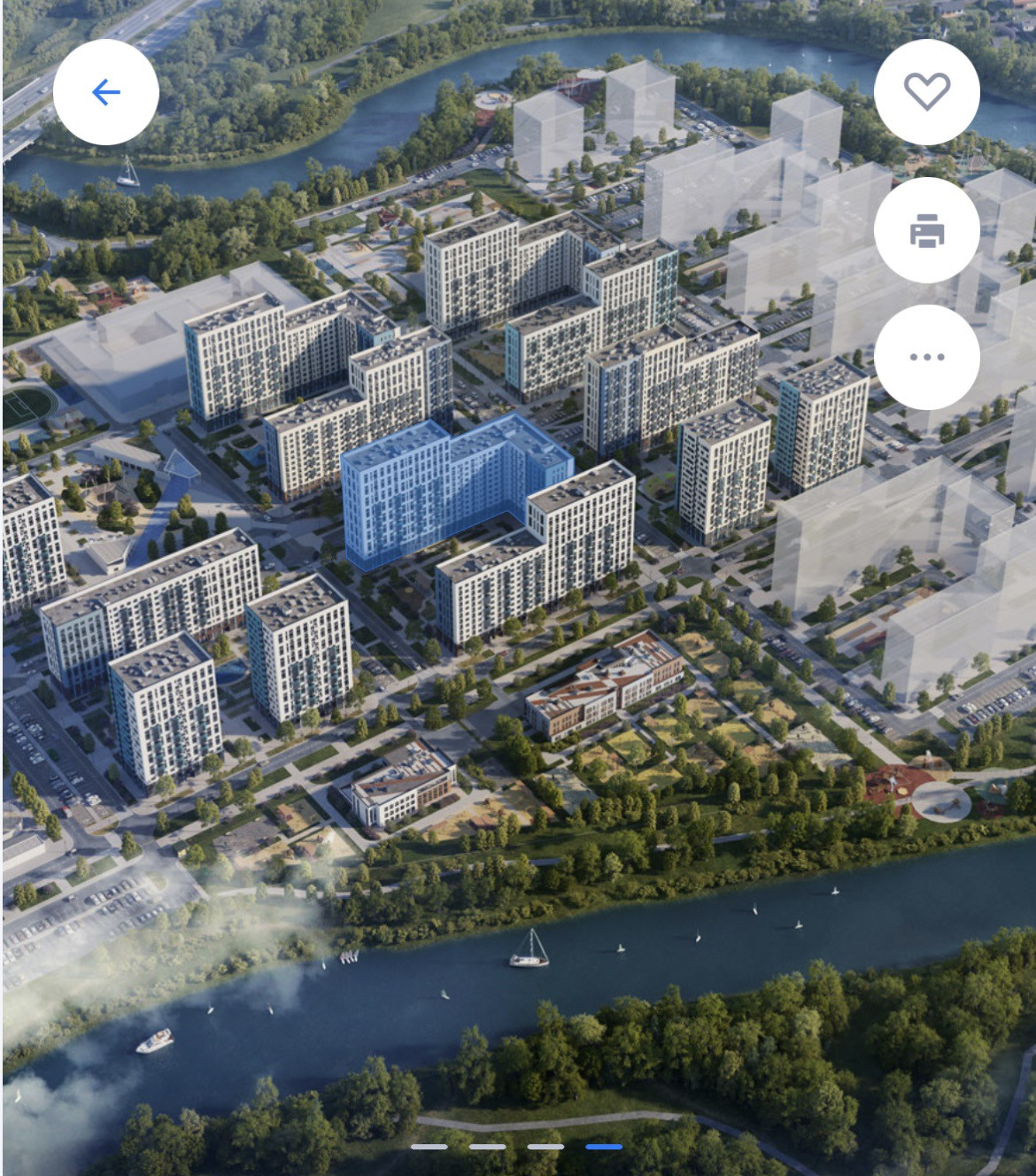Navigate back with the blue arrow icon
This screenshot has width=1036, height=1176.
pos(104,89)
